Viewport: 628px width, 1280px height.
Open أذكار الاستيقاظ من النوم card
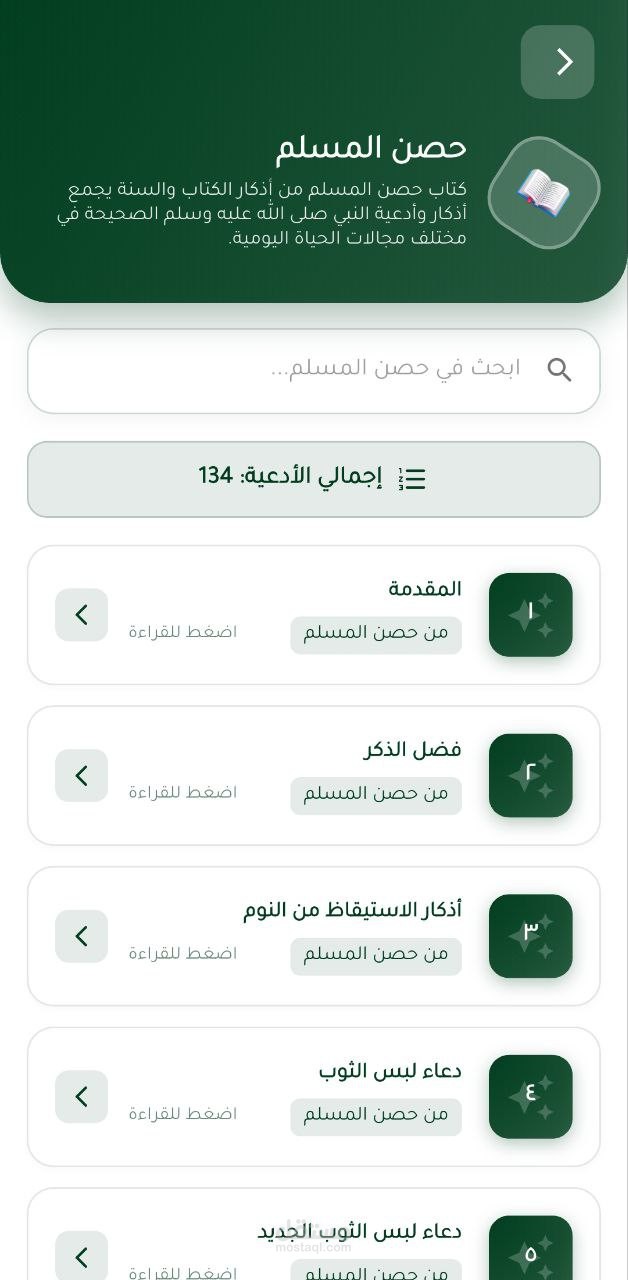[x=314, y=936]
